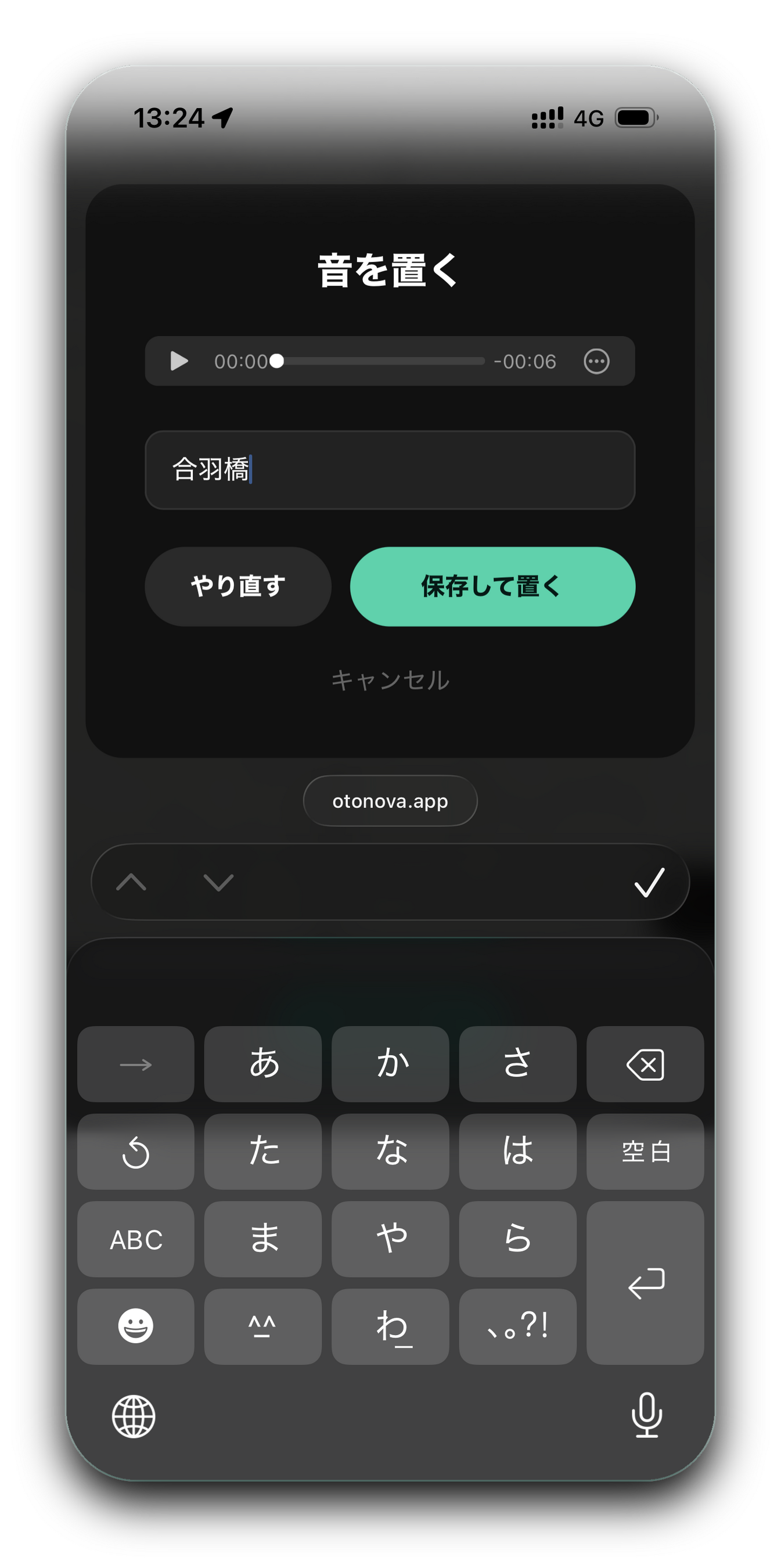Go to next field with down chevron
The height and width of the screenshot is (1568, 781).
[218, 882]
